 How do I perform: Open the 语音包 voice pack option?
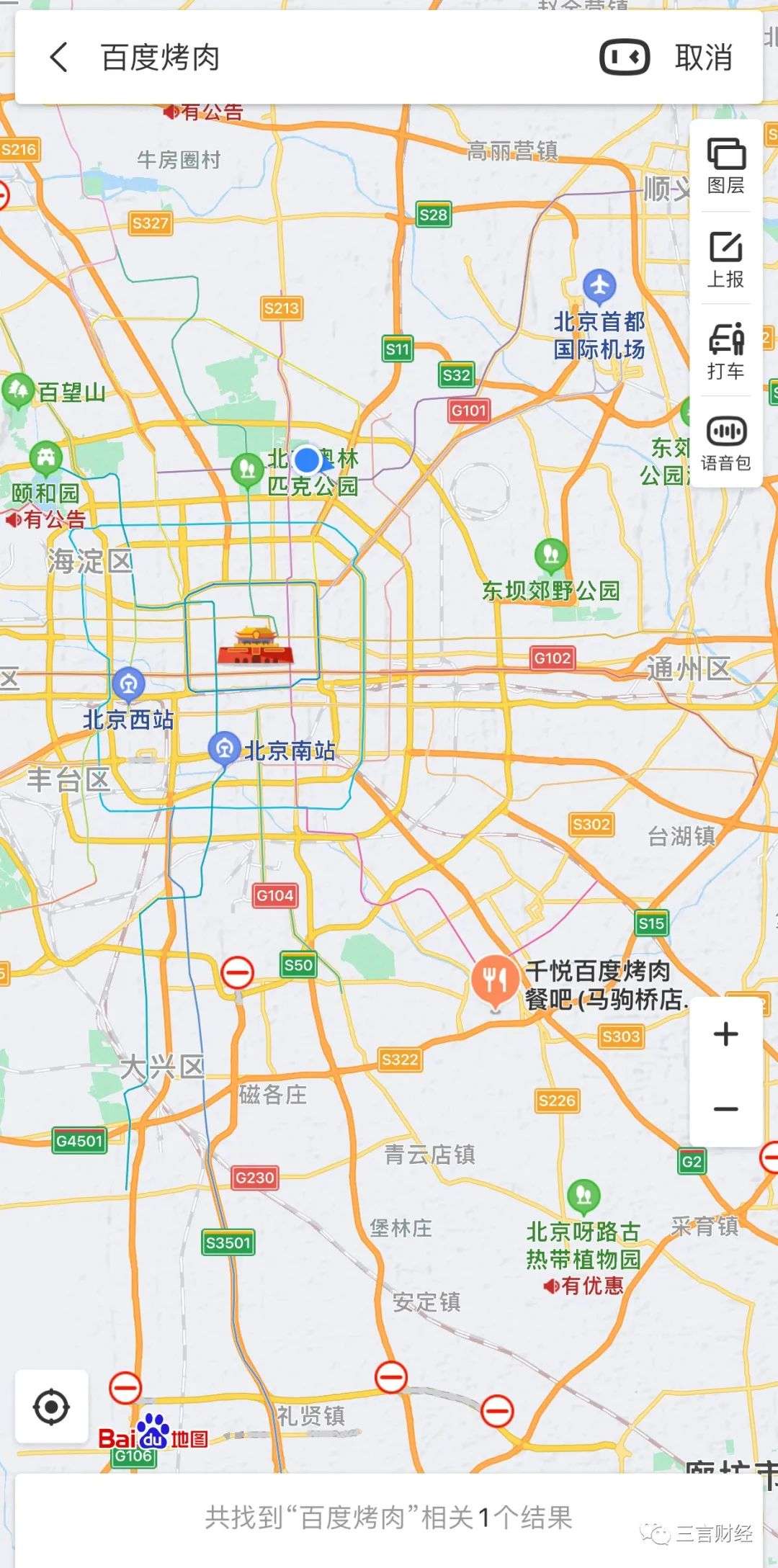(725, 444)
